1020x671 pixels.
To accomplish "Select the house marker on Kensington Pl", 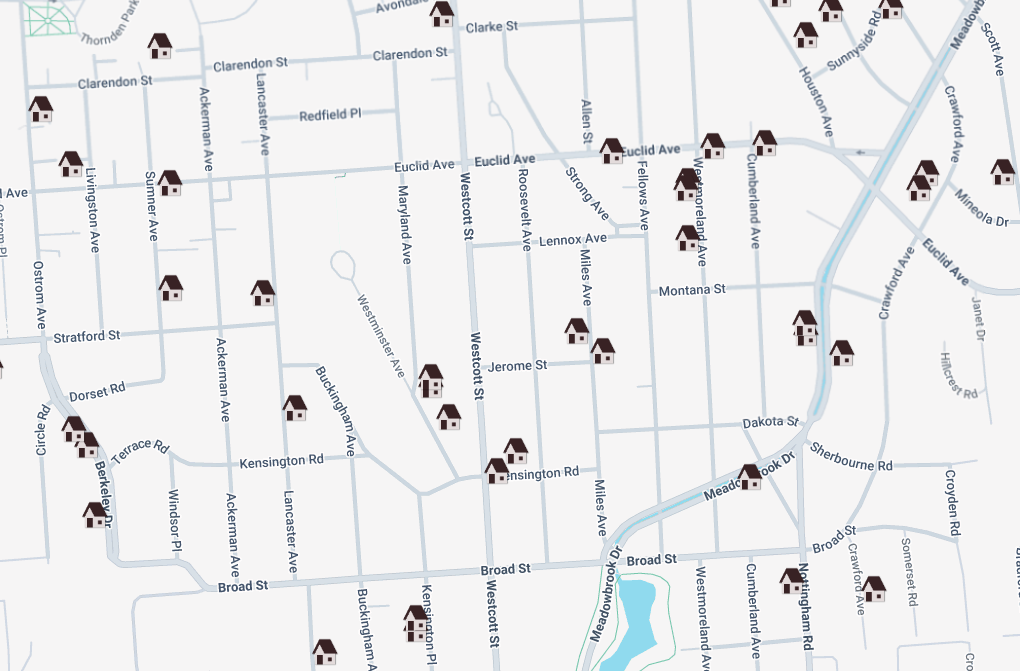I will [415, 623].
